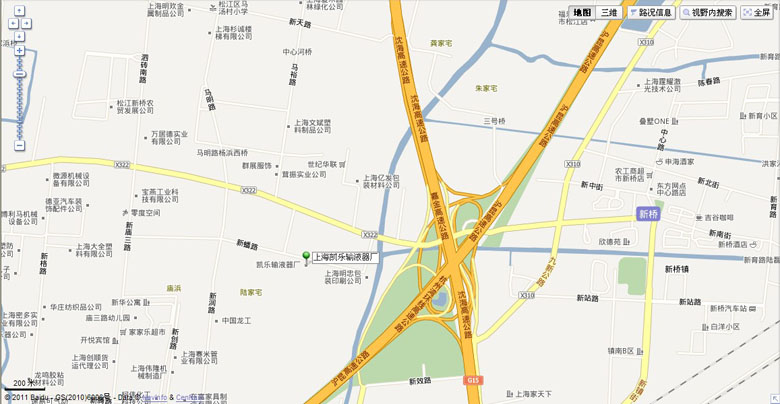Pan the map left with the west arrow

[x=13, y=23]
